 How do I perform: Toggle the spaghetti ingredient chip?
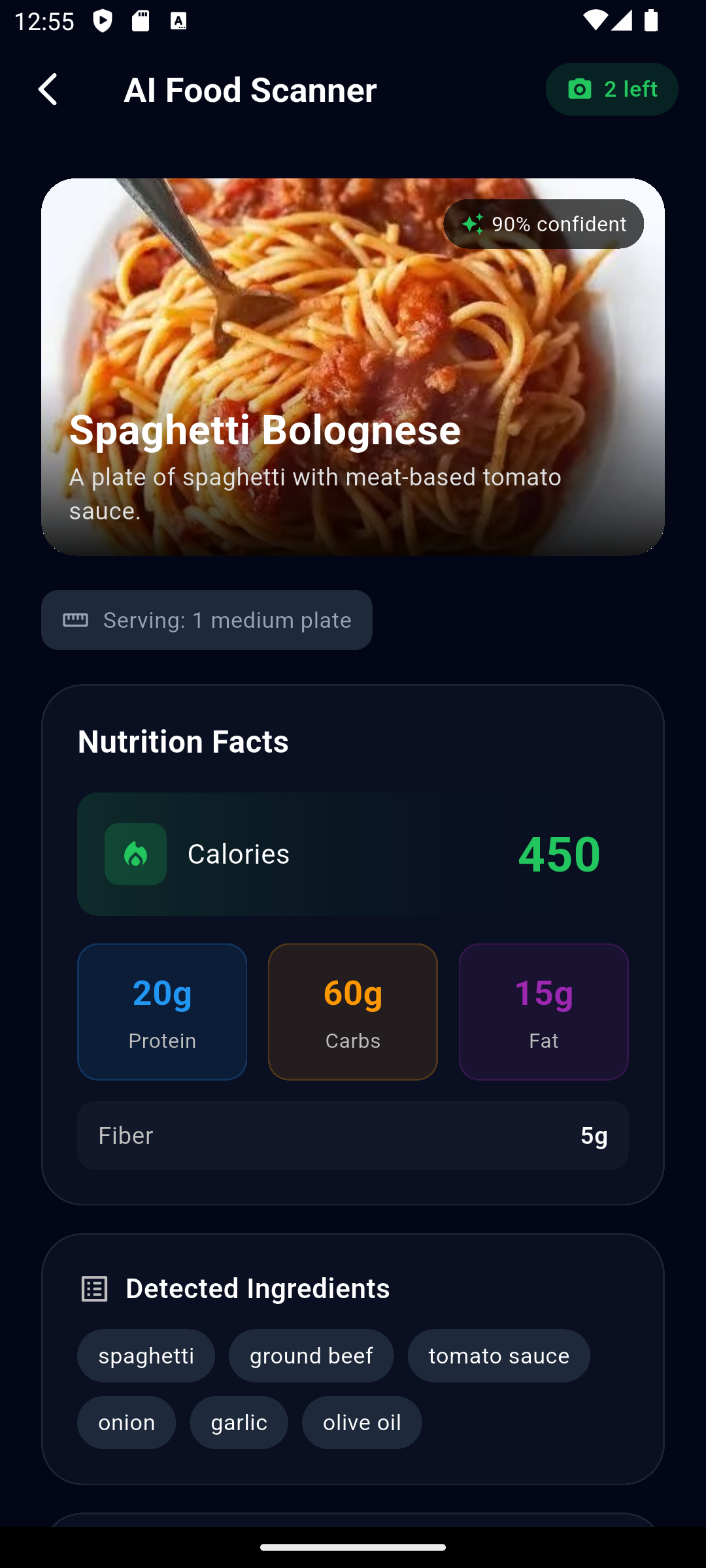coord(146,1356)
